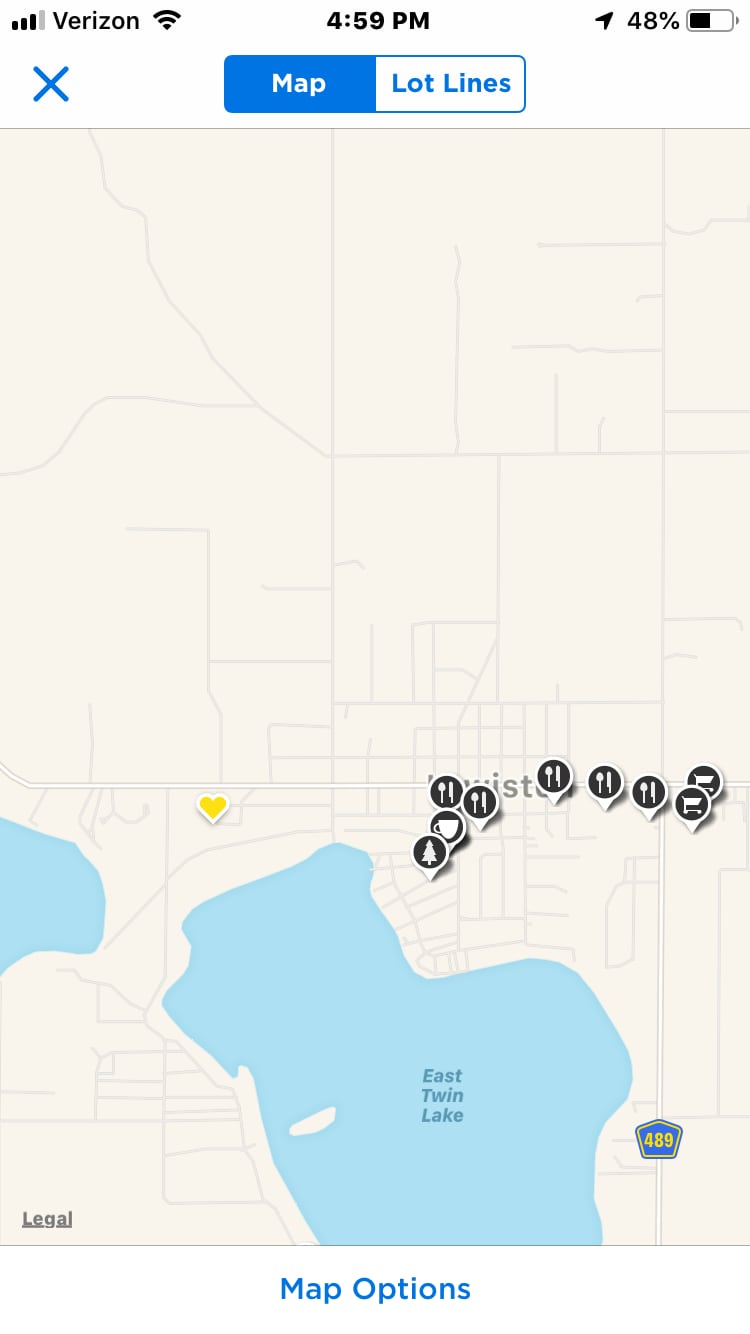Close the map view
The width and height of the screenshot is (750, 1334).
coord(50,85)
